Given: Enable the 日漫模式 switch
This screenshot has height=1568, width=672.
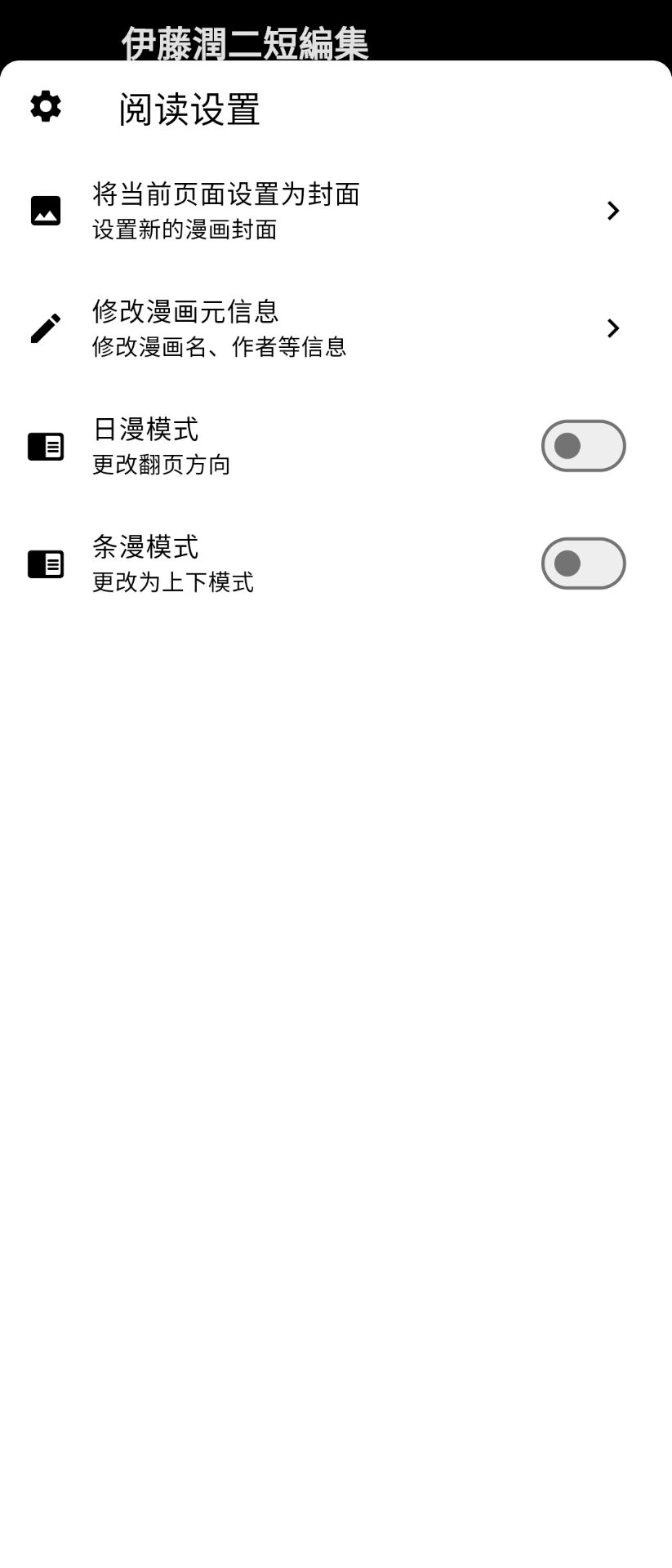Looking at the screenshot, I should click(583, 446).
